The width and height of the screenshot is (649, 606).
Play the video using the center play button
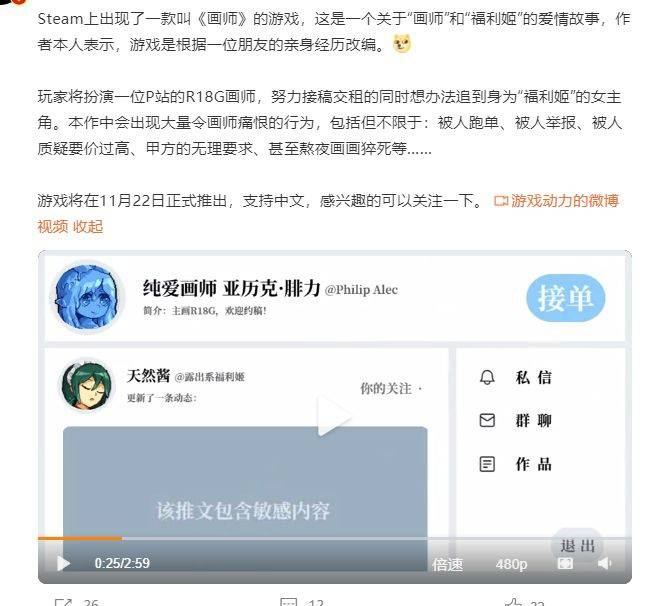pos(334,415)
